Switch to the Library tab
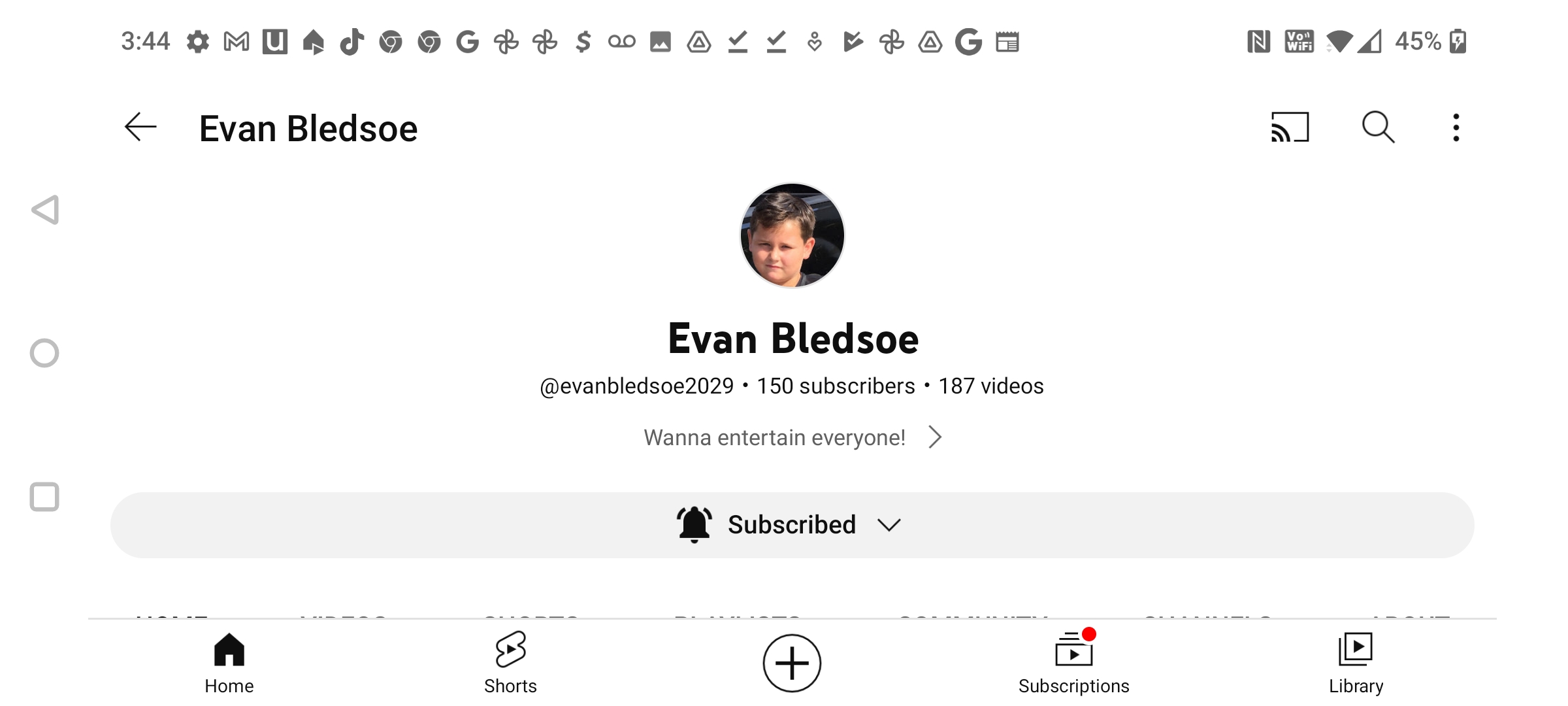The width and height of the screenshot is (1568, 706). click(x=1356, y=664)
